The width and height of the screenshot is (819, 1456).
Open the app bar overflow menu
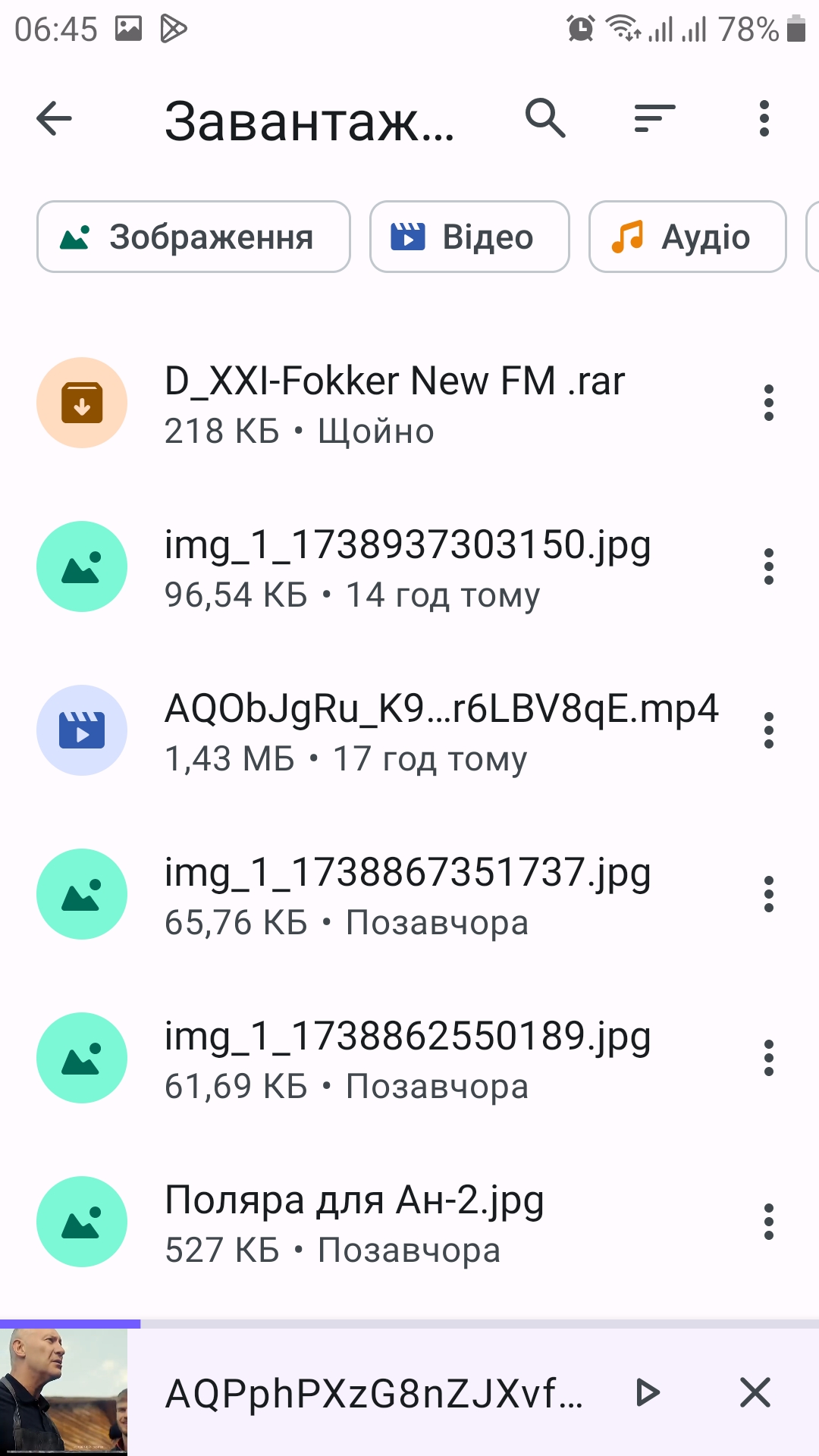point(764,119)
